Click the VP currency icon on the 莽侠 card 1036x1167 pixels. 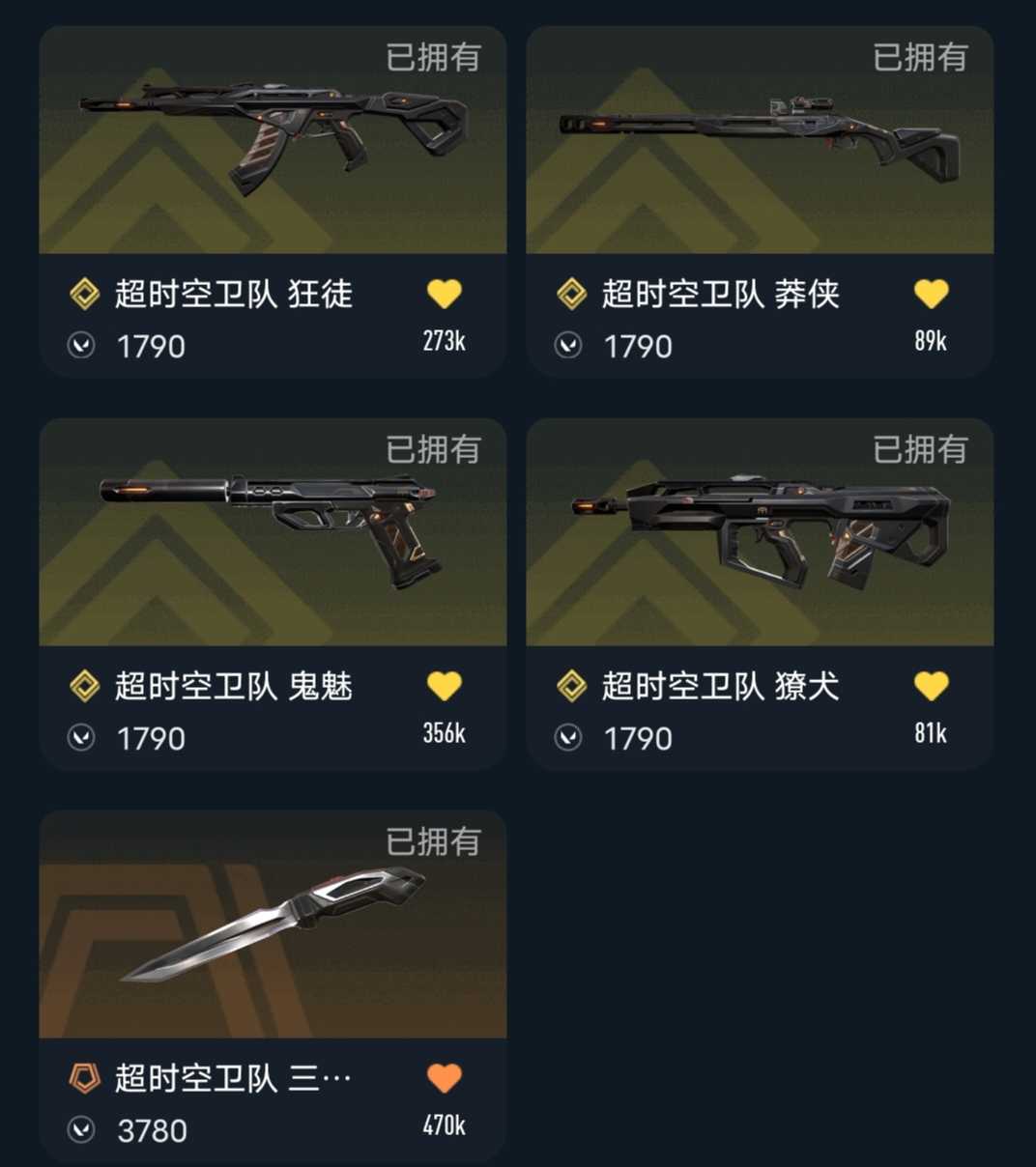tap(569, 345)
